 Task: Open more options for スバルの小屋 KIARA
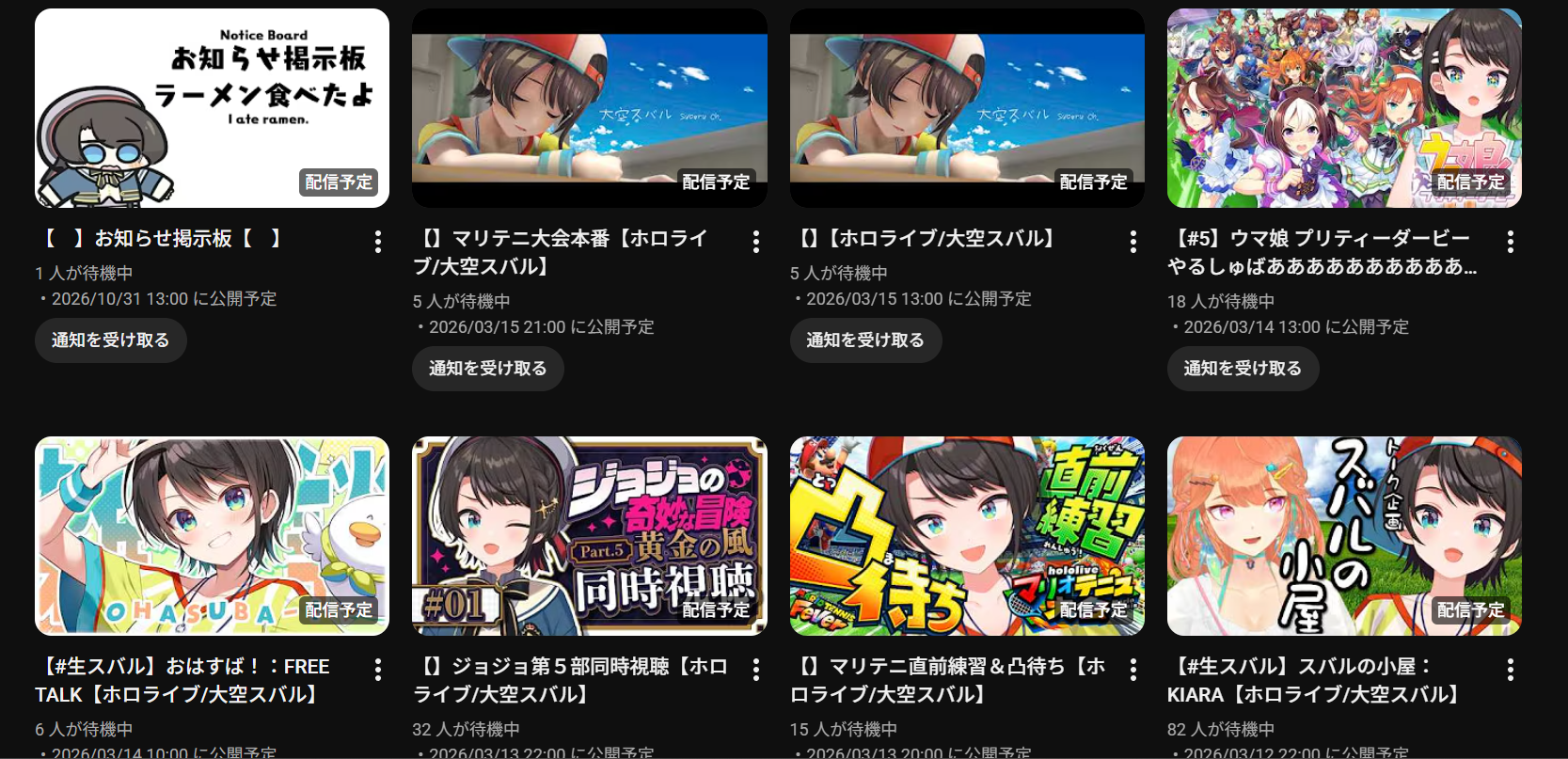click(x=1511, y=670)
